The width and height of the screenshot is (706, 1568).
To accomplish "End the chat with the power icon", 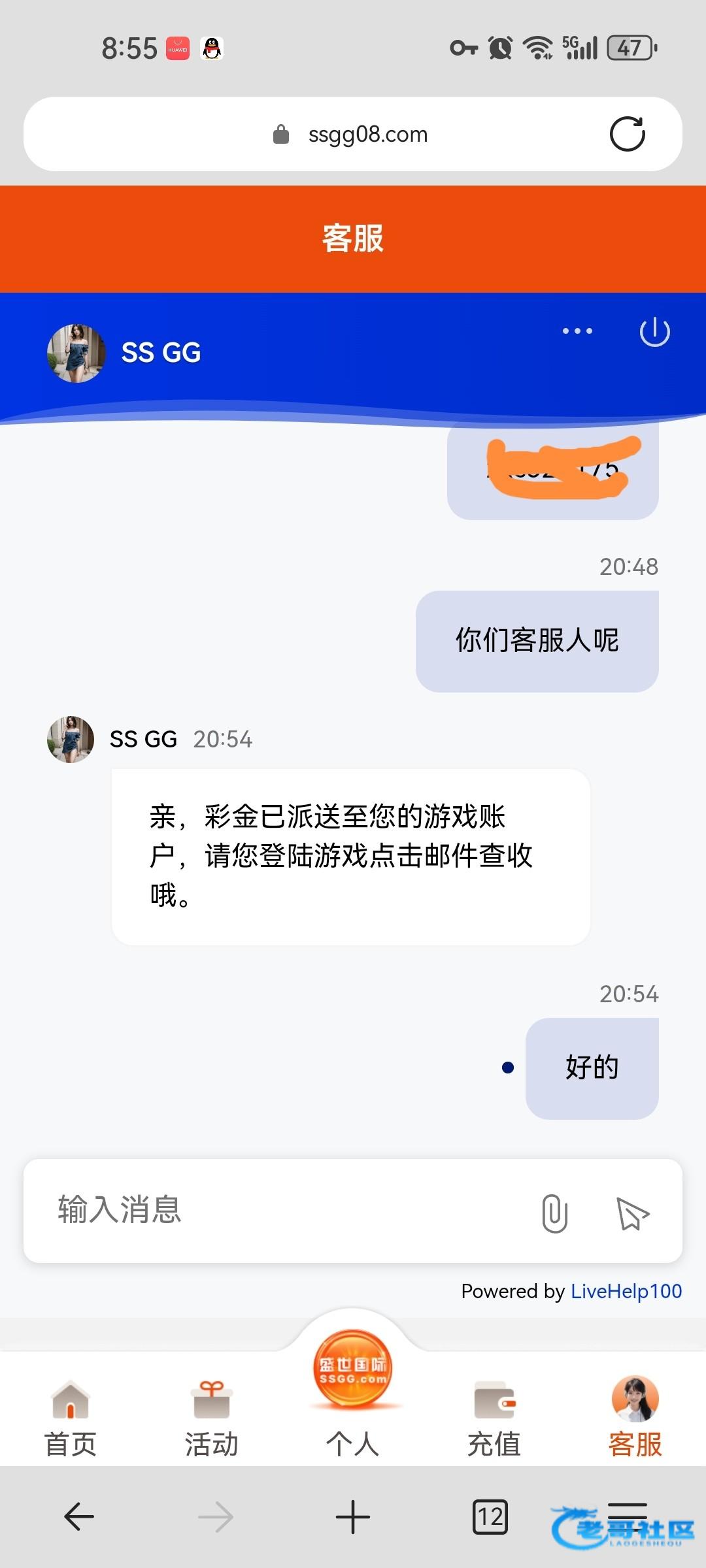I will 654,332.
